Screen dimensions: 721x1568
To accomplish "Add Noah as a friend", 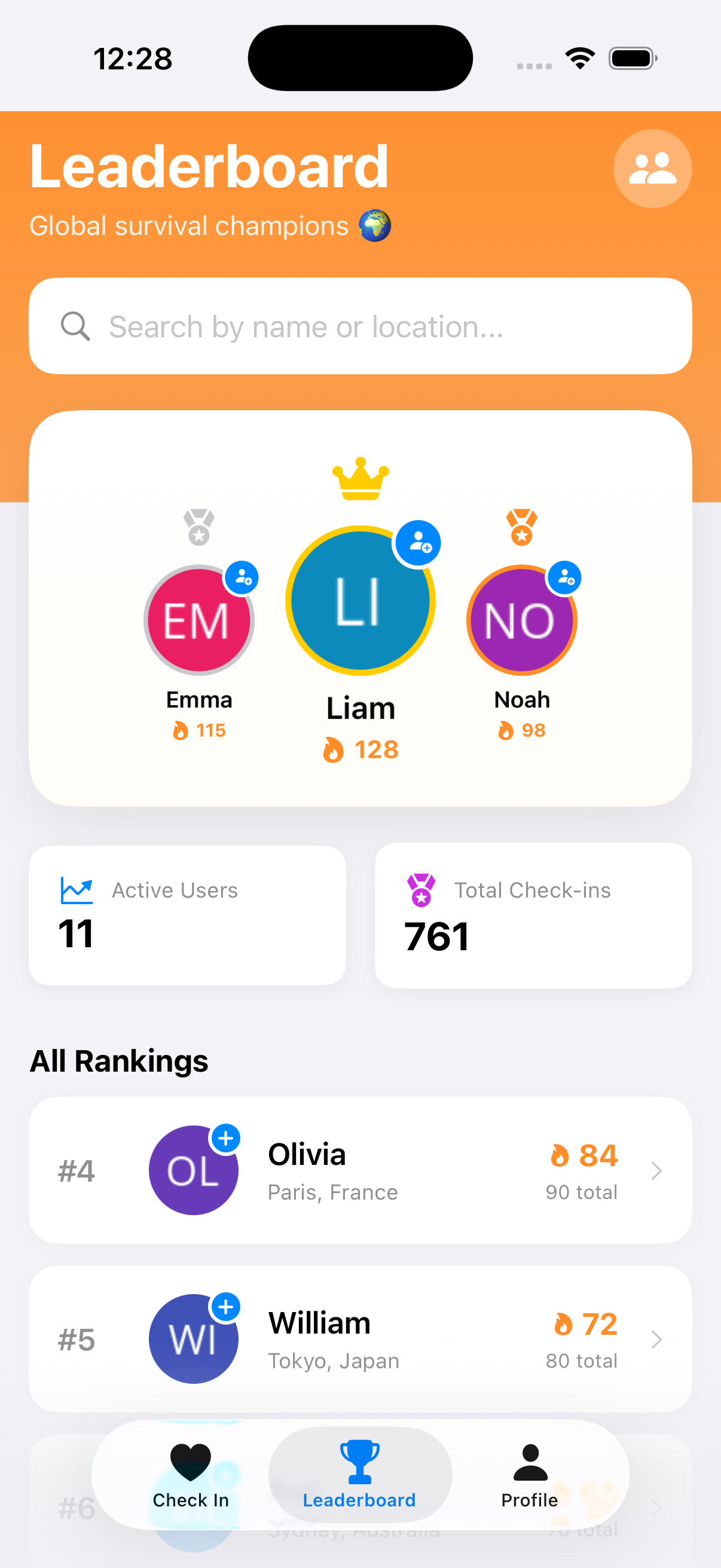I will pos(564,577).
